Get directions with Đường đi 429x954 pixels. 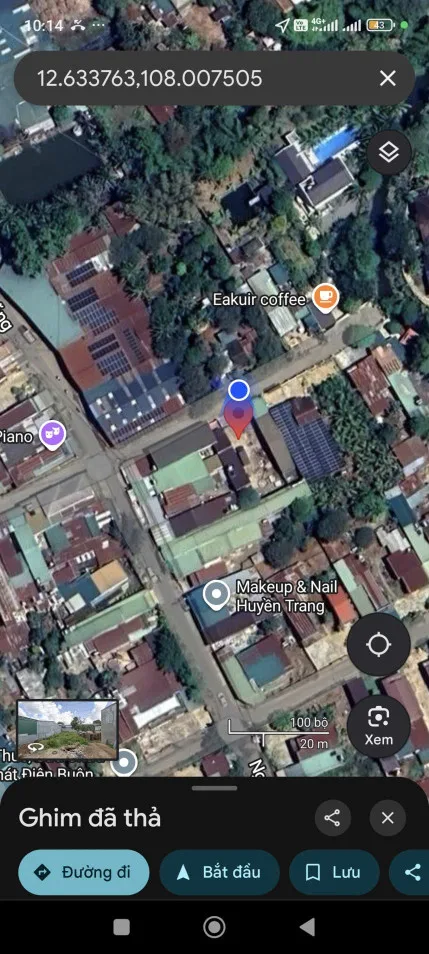click(84, 872)
